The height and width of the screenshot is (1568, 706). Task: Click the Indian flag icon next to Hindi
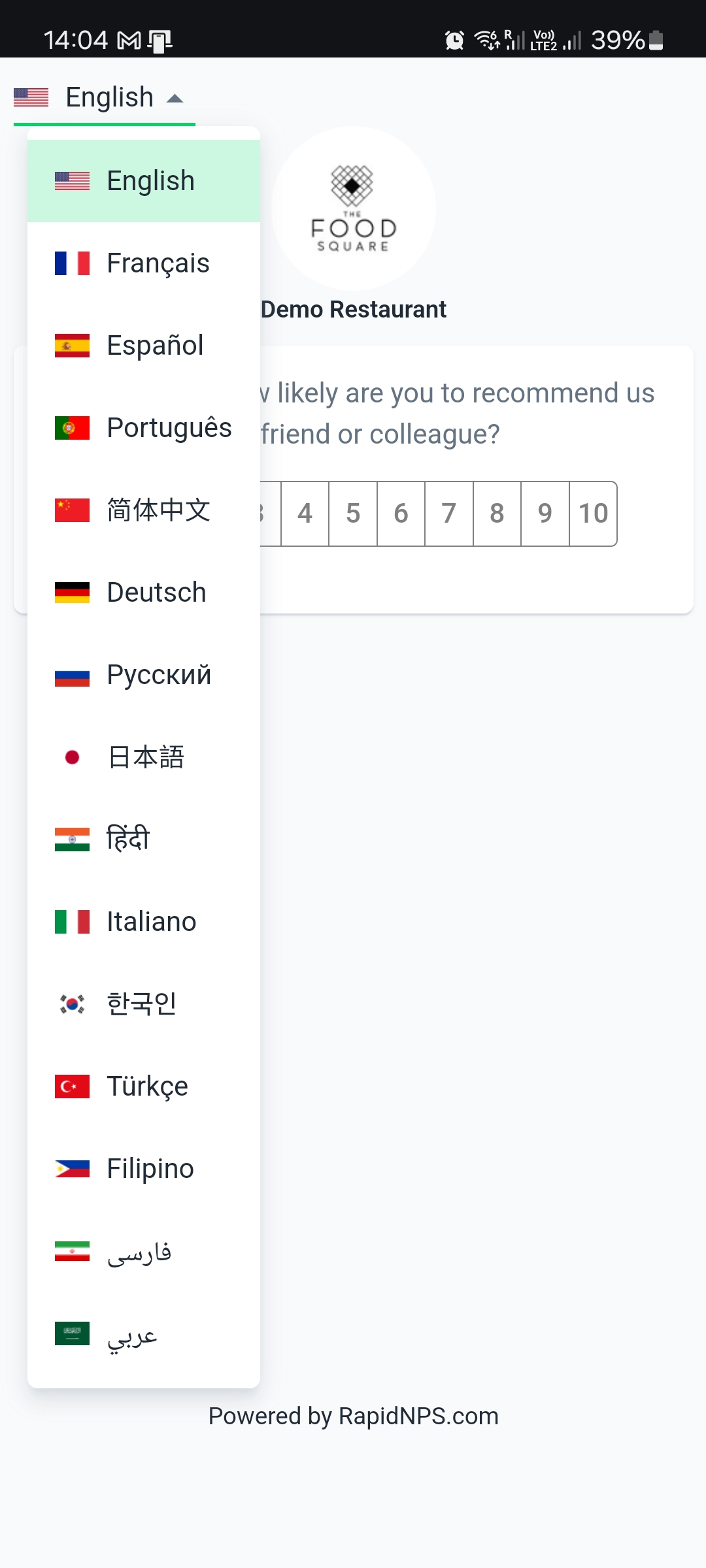pos(72,839)
